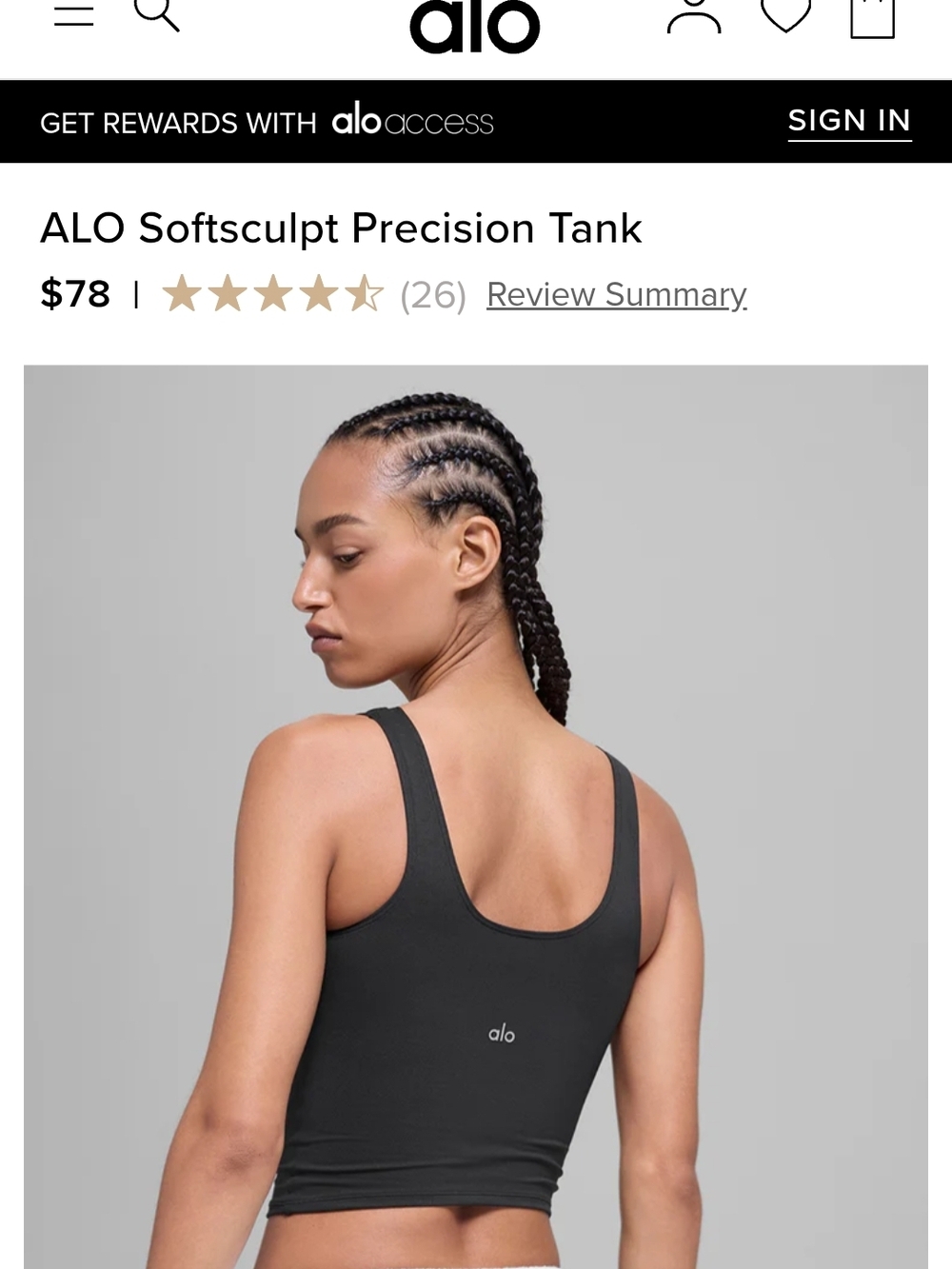This screenshot has height=1269, width=952.
Task: Select the ALO Softsculpt Precision Tank title
Action: tap(342, 228)
